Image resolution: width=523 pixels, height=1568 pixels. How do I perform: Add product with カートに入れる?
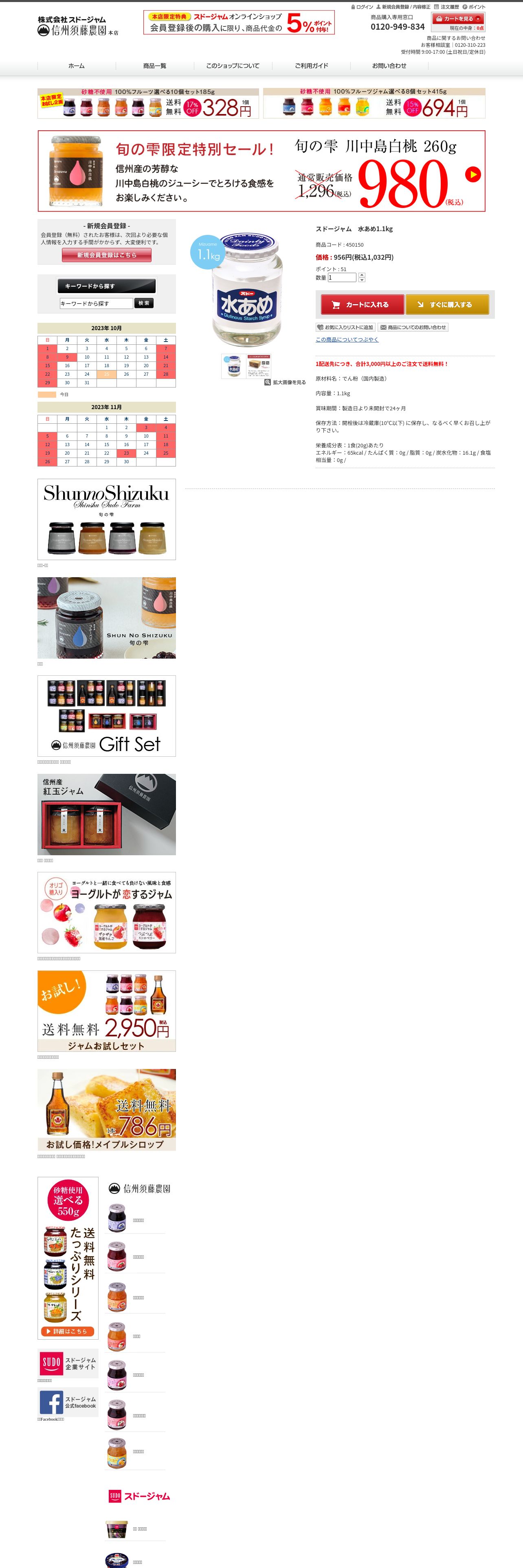(362, 304)
